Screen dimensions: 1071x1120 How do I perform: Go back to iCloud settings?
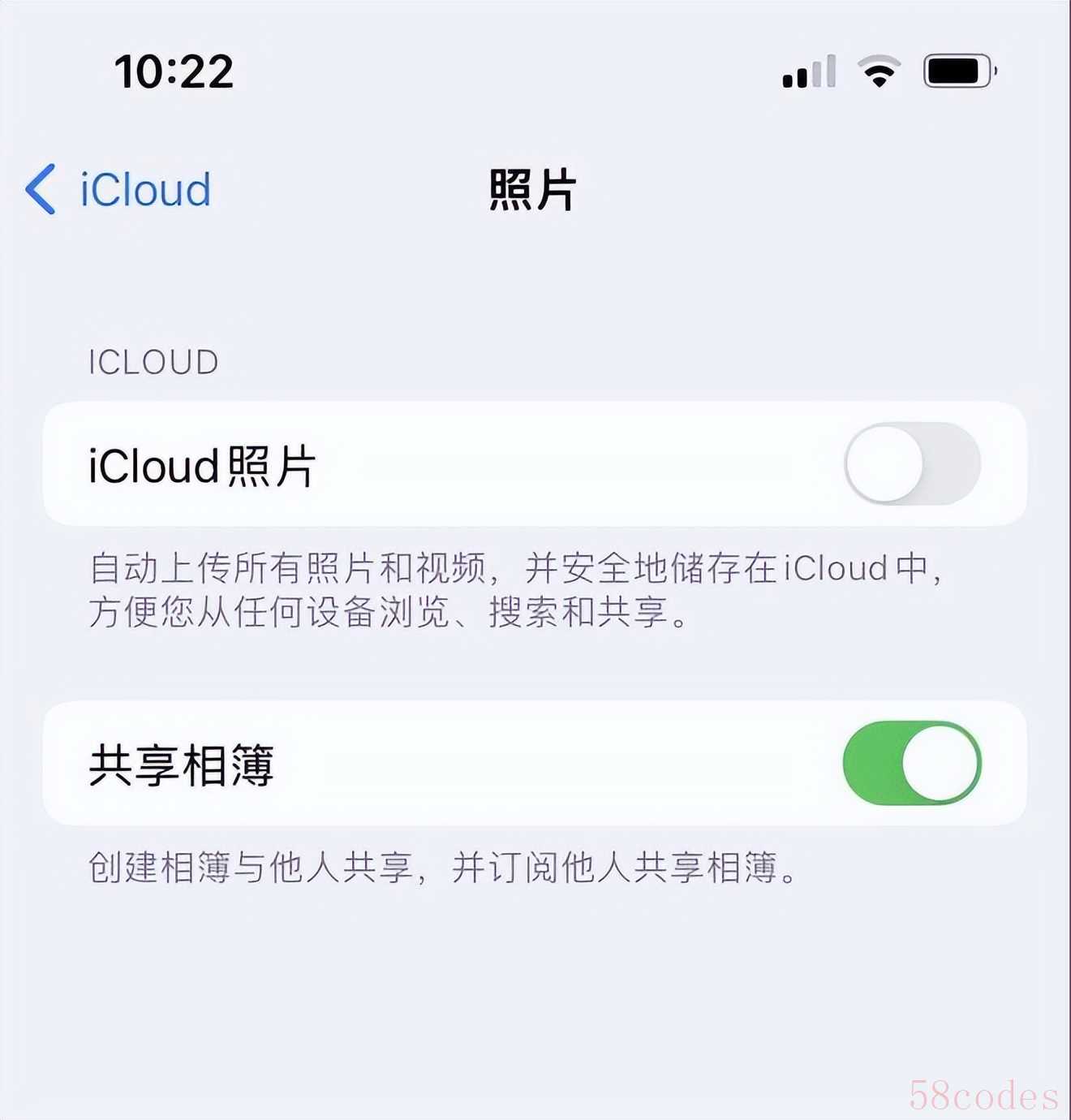118,190
